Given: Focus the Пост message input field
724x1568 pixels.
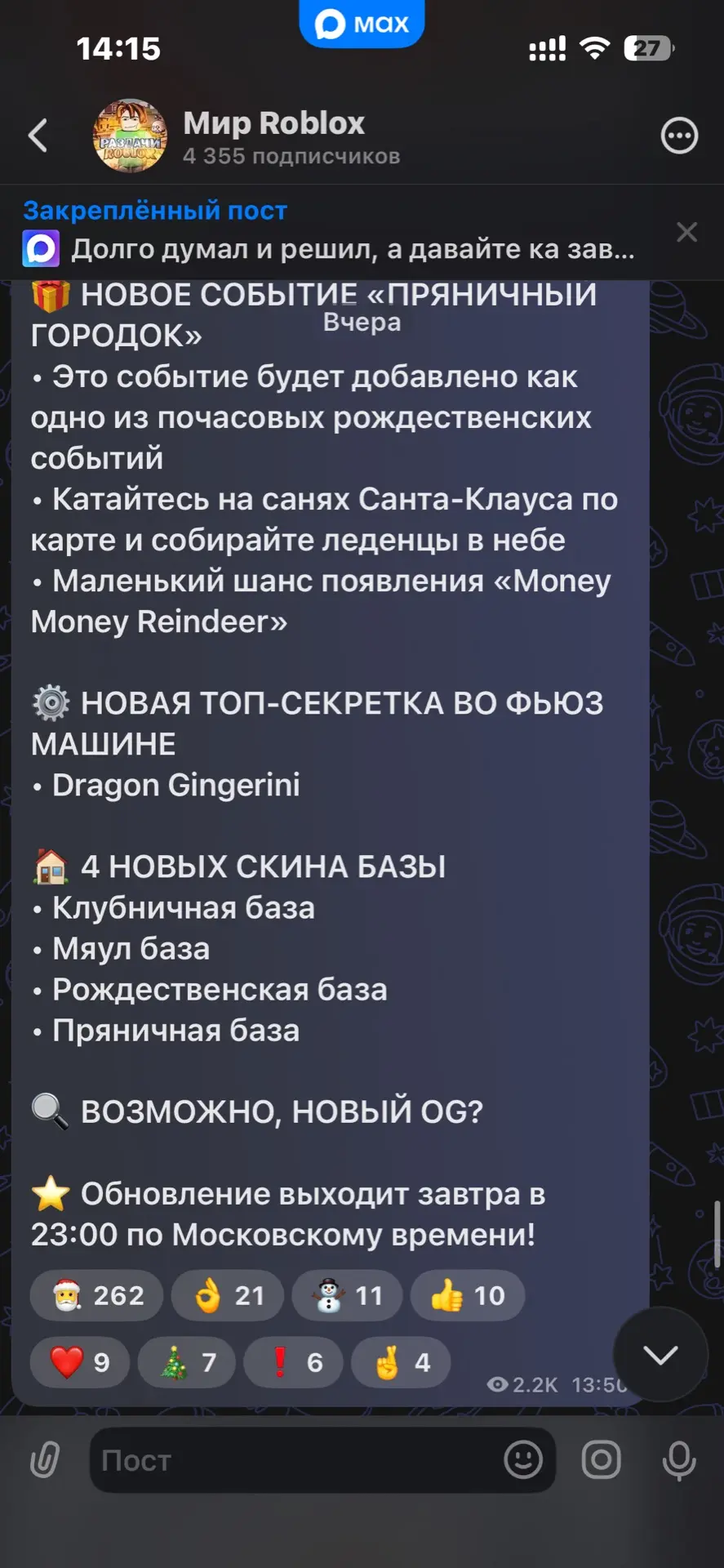Looking at the screenshot, I should [294, 1460].
